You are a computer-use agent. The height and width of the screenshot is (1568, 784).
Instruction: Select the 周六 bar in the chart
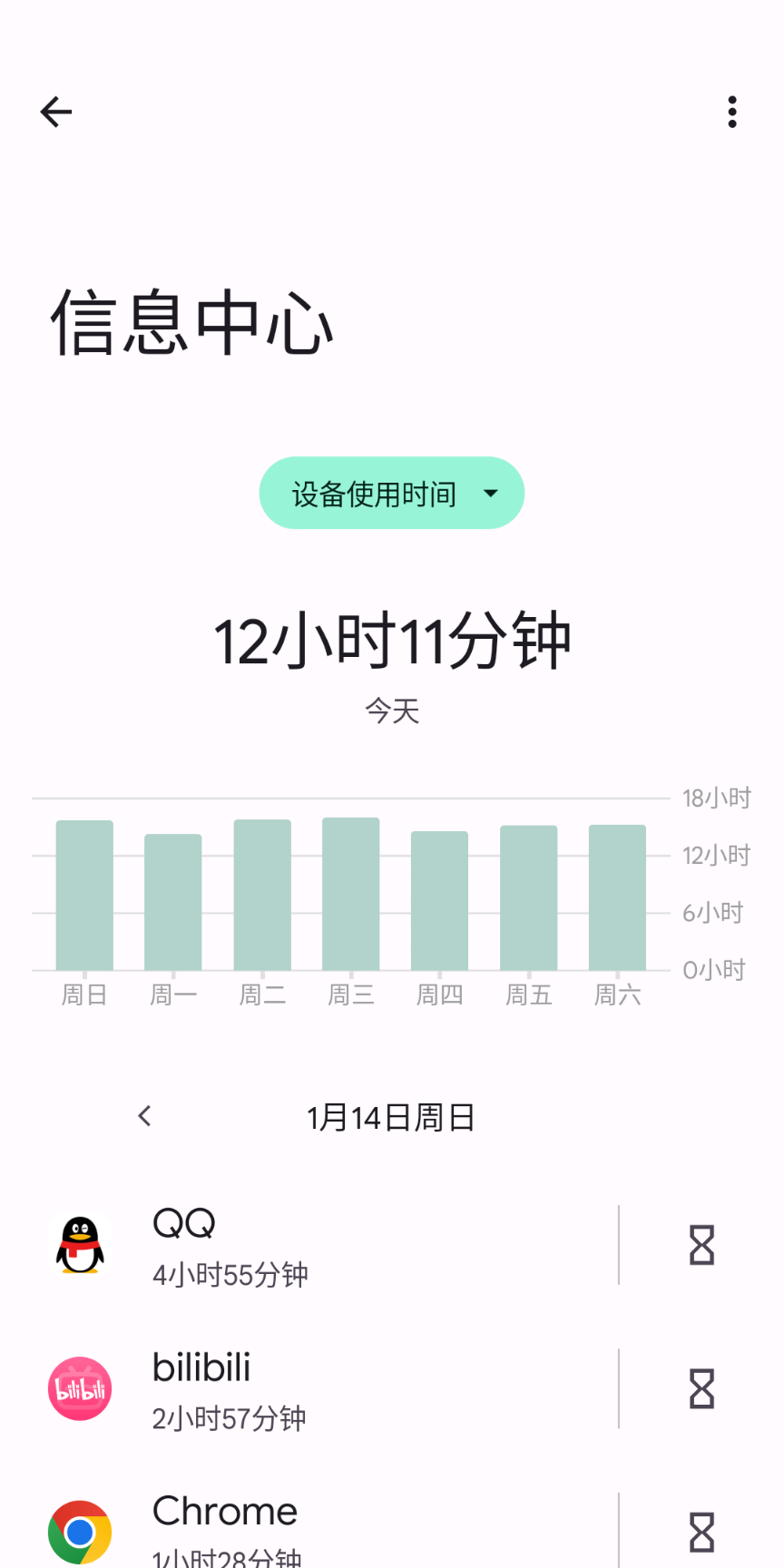point(617,897)
